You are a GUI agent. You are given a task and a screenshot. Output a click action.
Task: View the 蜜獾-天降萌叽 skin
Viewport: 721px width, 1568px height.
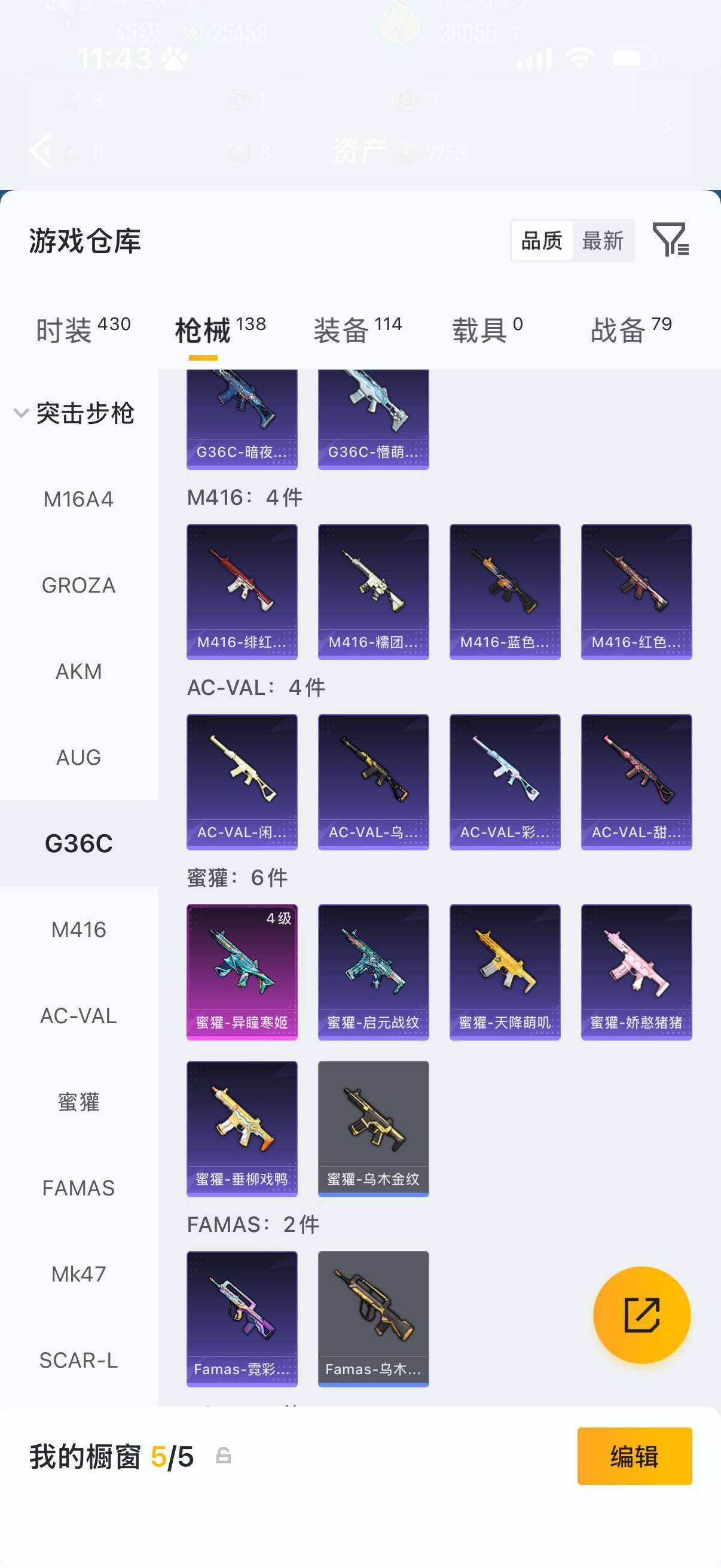(505, 971)
